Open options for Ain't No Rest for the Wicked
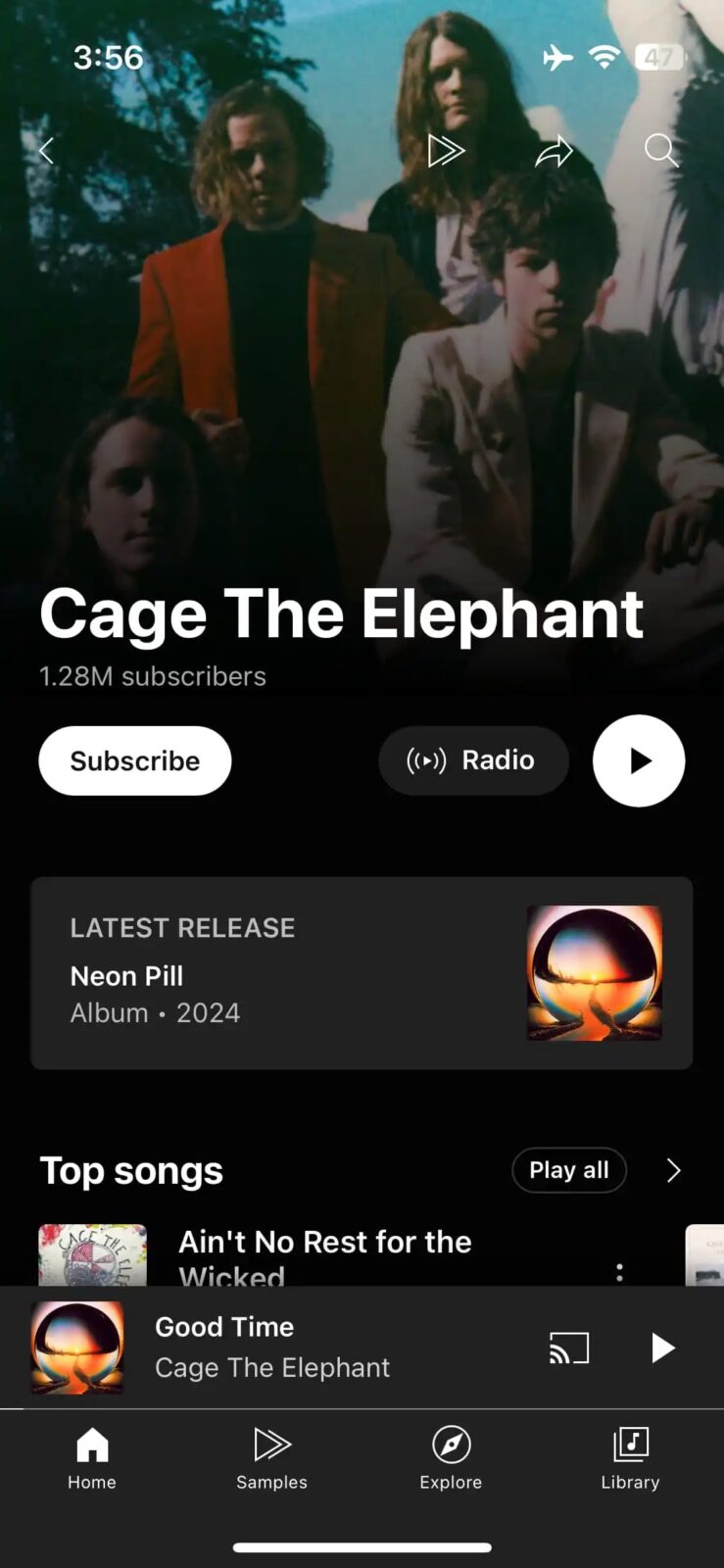Viewport: 724px width, 1568px height. point(619,1271)
